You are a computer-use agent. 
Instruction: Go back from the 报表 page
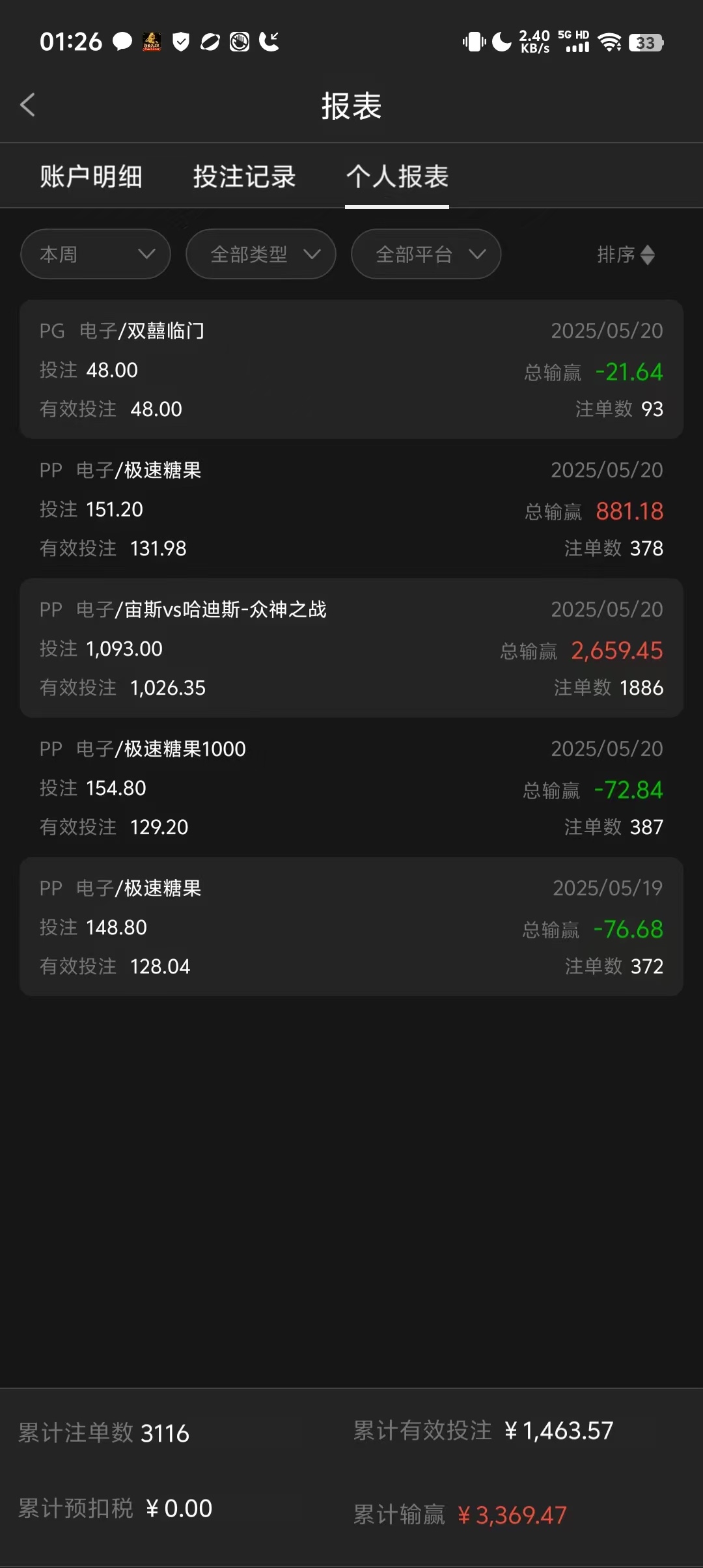(28, 105)
